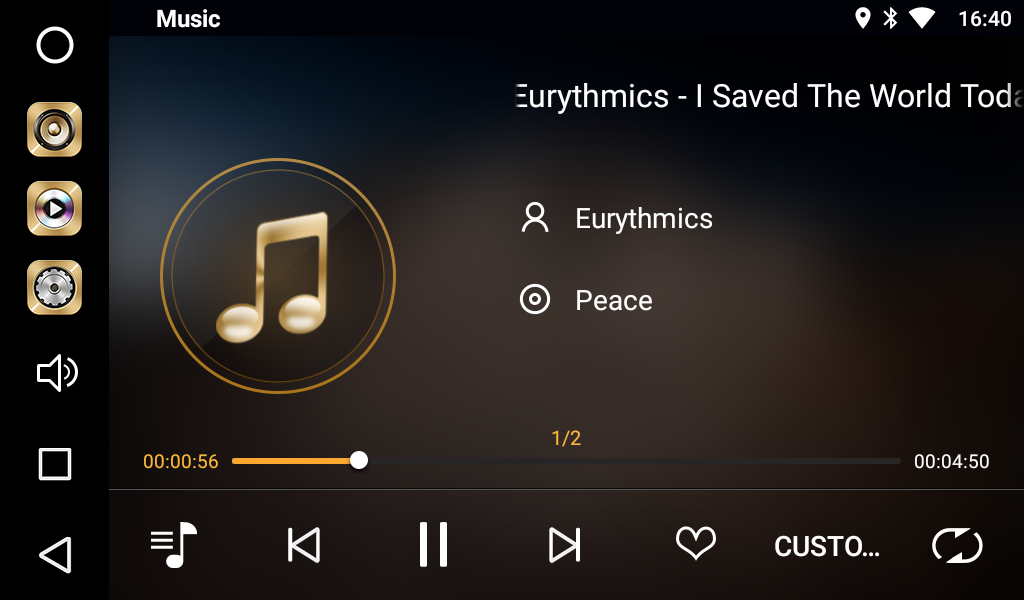The image size is (1024, 600).
Task: Add this song to favorites
Action: click(x=696, y=543)
